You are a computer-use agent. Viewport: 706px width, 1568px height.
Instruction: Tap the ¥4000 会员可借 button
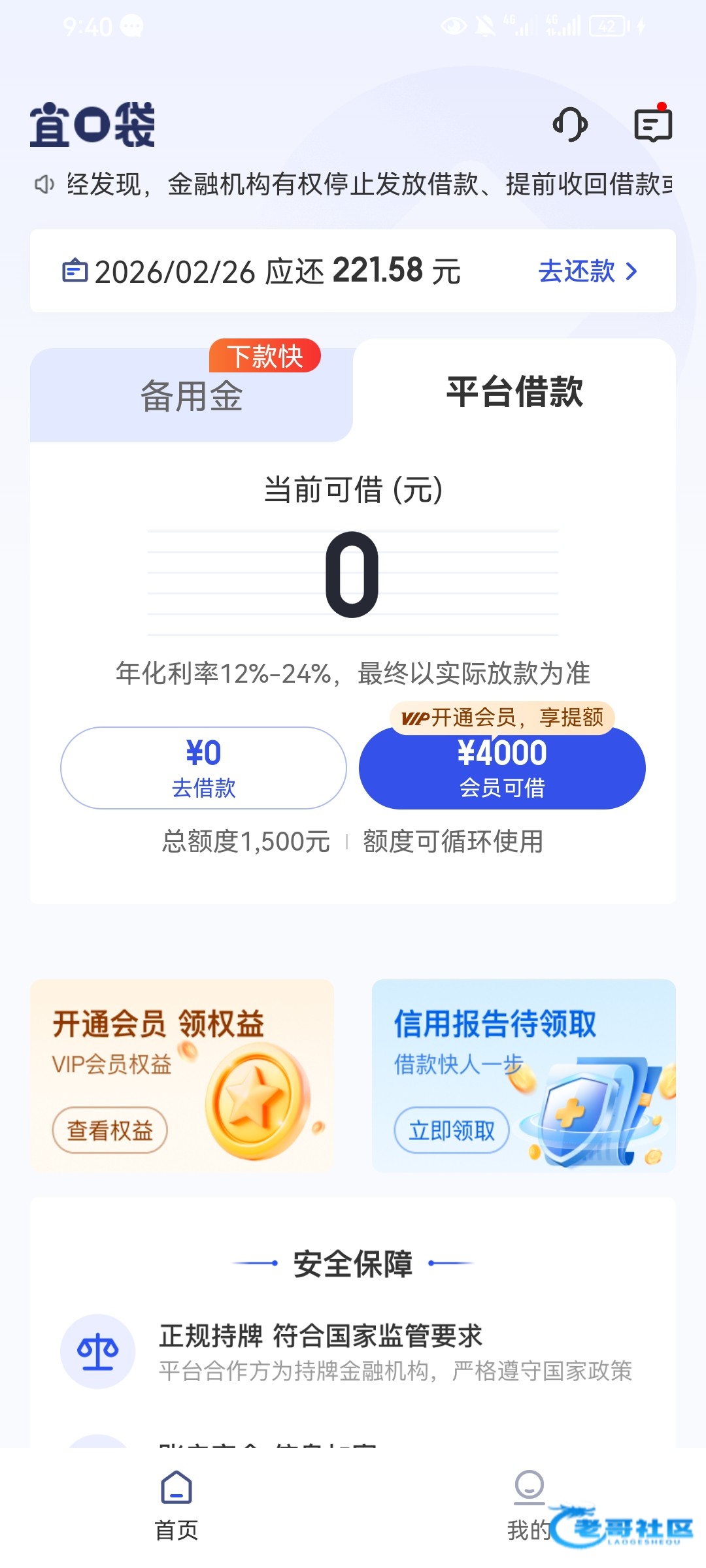tap(502, 768)
